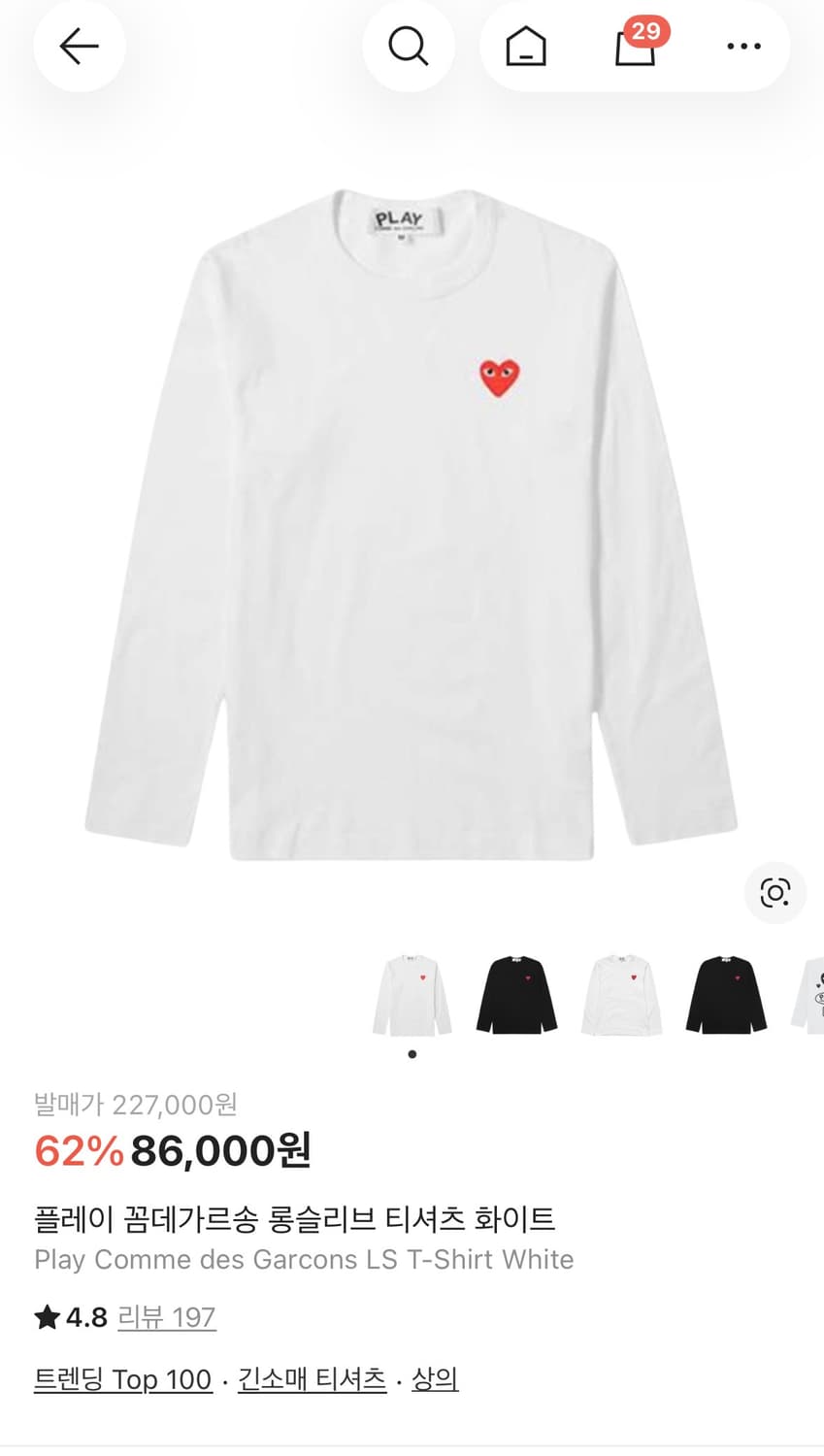Image resolution: width=824 pixels, height=1456 pixels.
Task: Go back using the back arrow
Action: point(79,46)
